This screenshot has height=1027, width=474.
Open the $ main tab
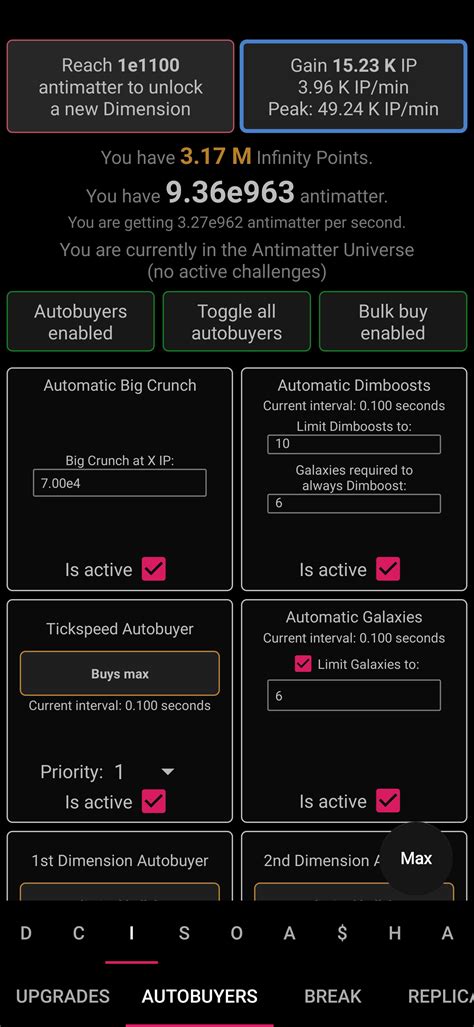coord(342,933)
